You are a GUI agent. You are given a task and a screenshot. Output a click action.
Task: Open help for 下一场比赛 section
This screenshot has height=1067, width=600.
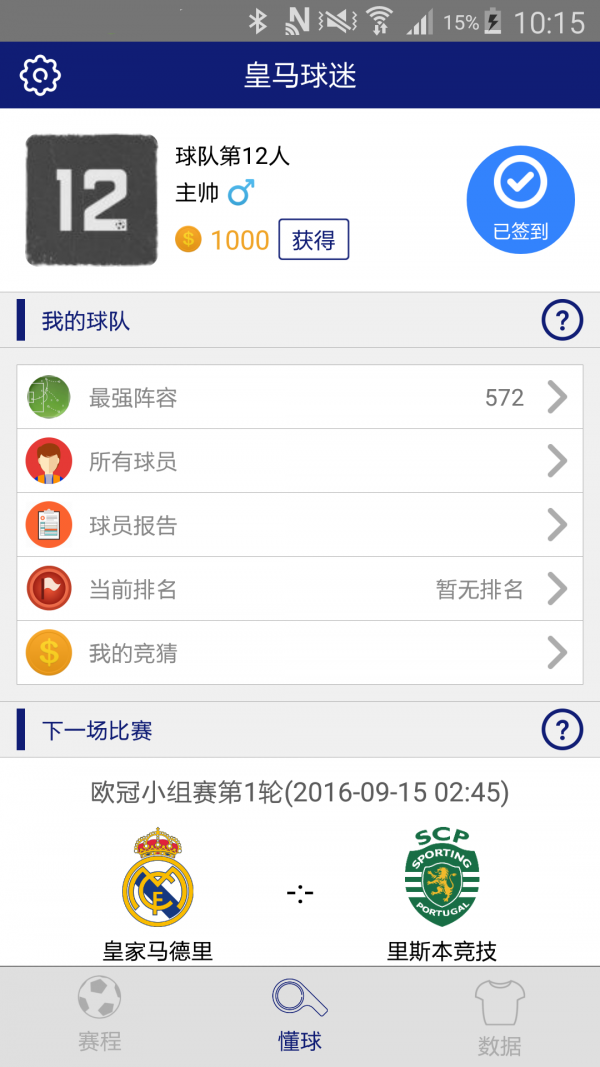pos(562,730)
